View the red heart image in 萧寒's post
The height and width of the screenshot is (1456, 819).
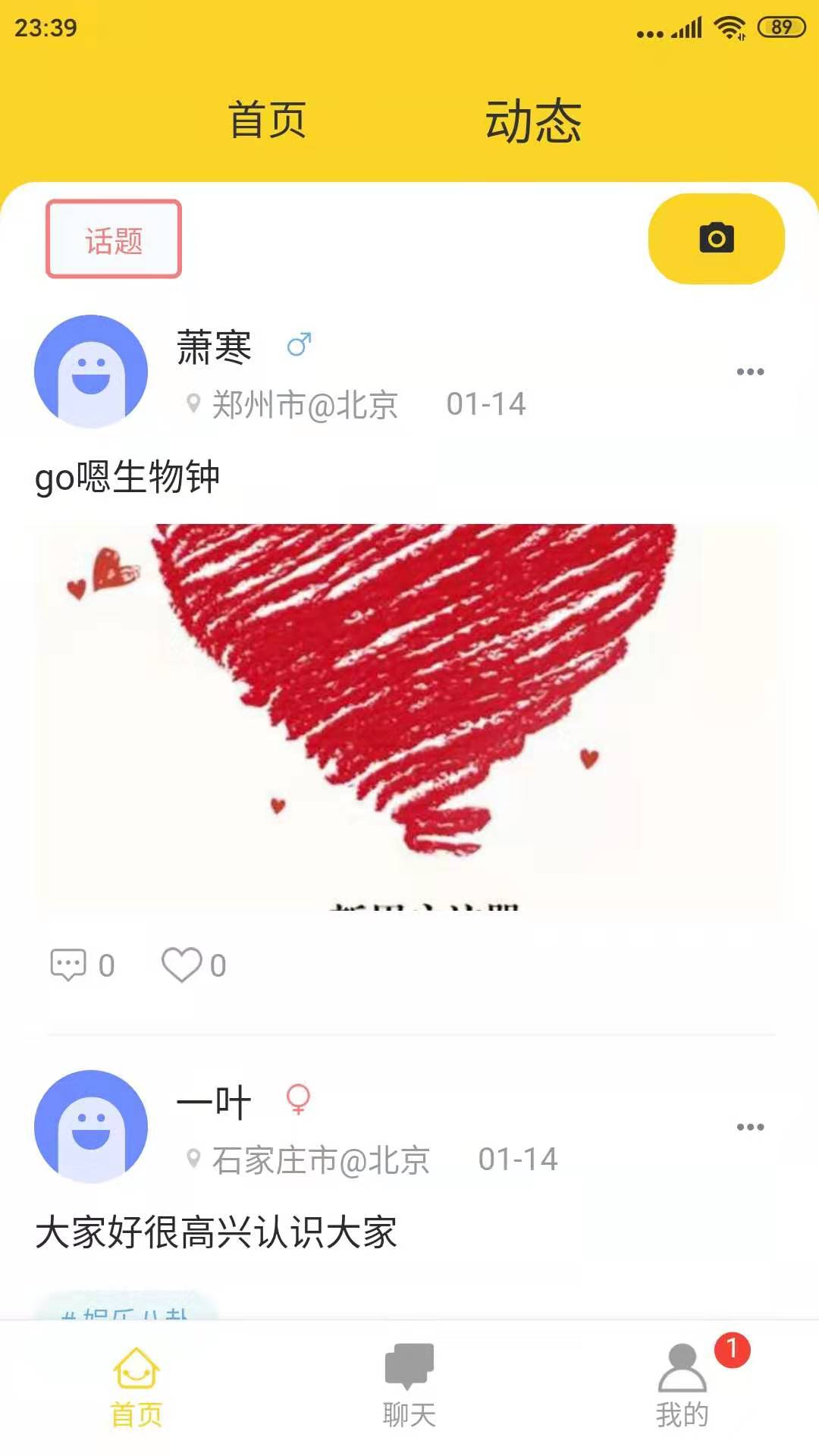409,713
